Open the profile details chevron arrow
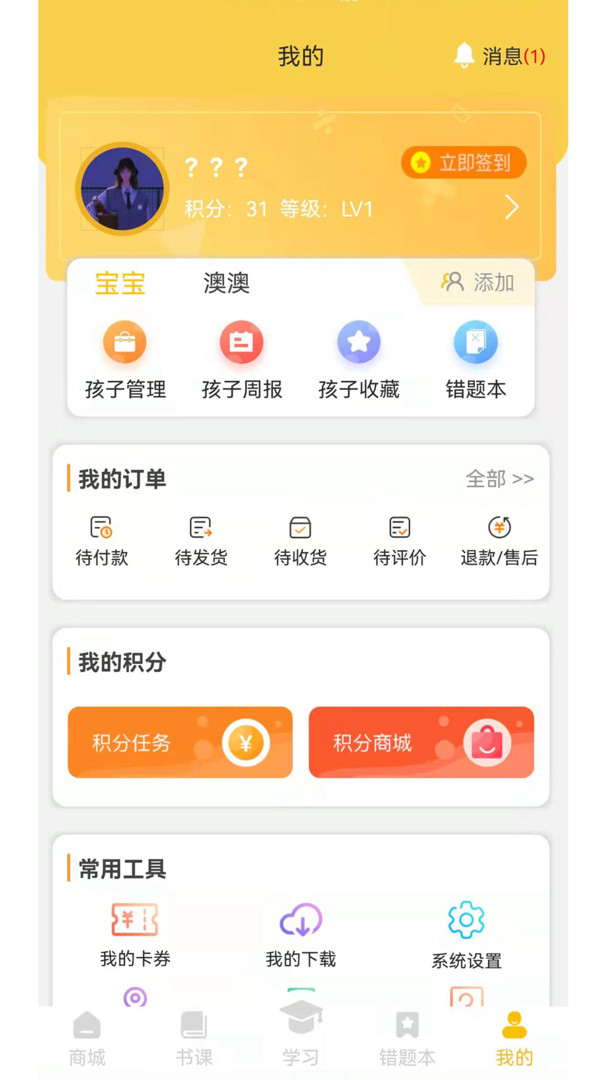The height and width of the screenshot is (1080, 607). 511,207
